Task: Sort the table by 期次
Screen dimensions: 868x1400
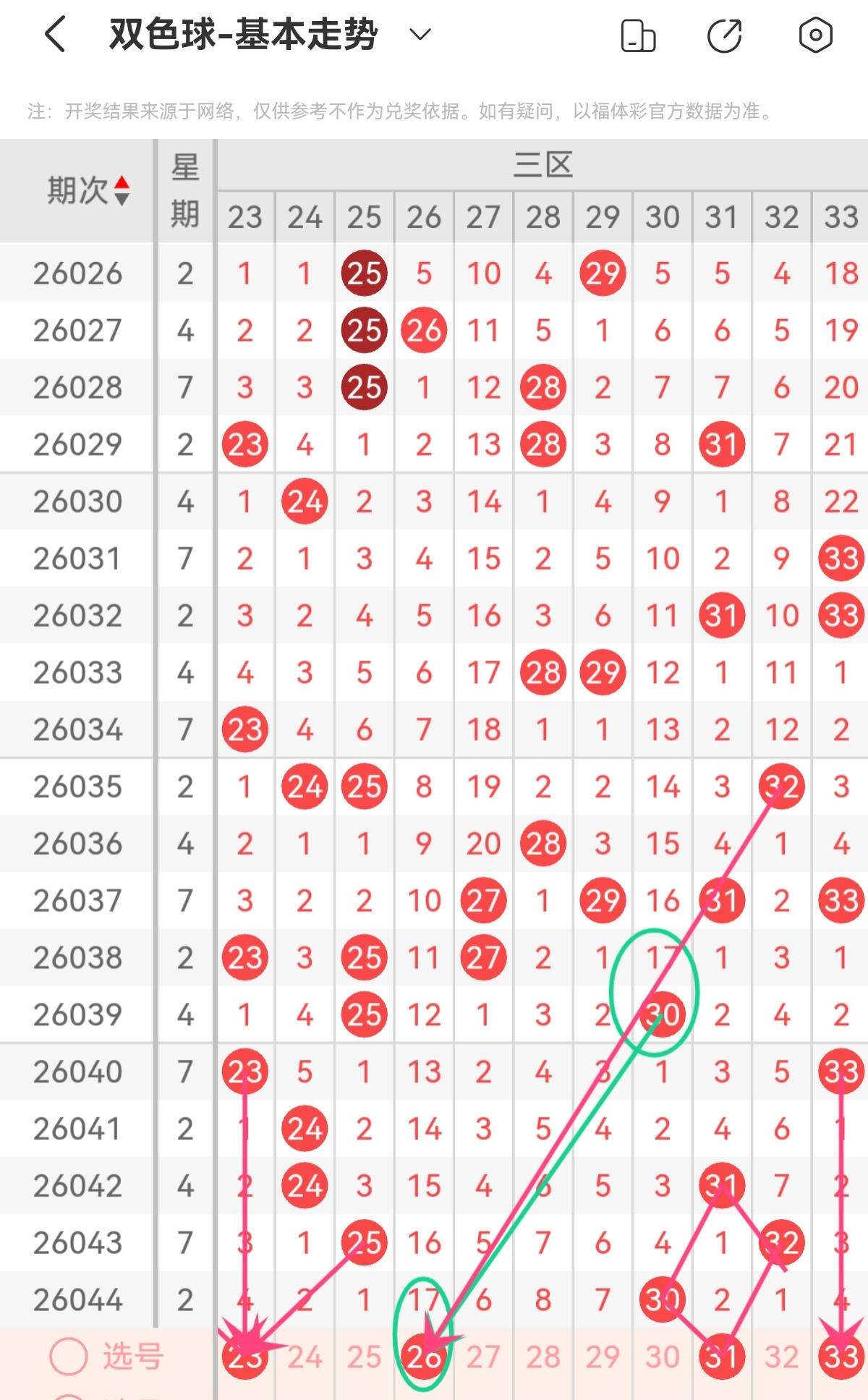Action: coord(122,191)
